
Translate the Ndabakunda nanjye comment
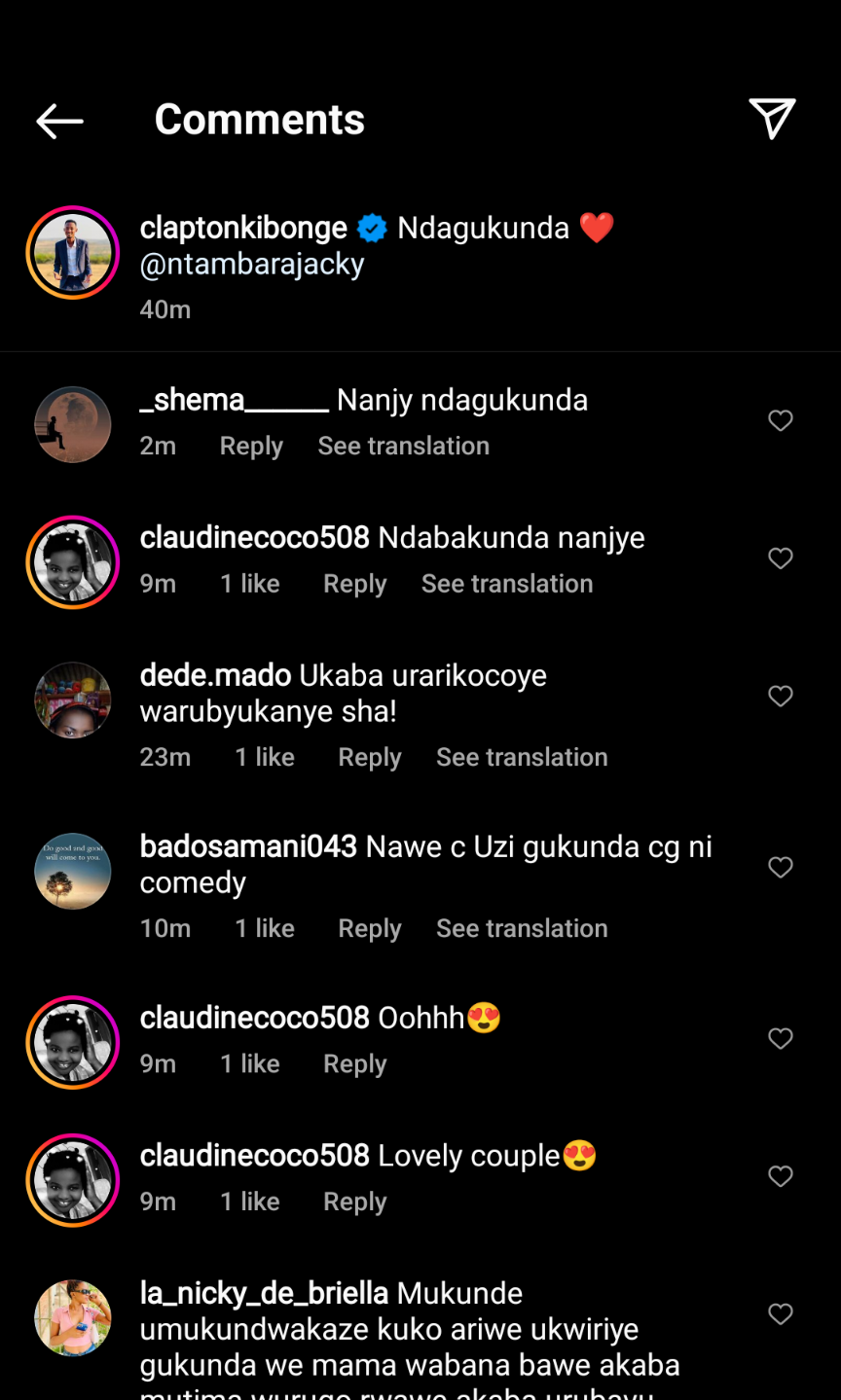(506, 584)
